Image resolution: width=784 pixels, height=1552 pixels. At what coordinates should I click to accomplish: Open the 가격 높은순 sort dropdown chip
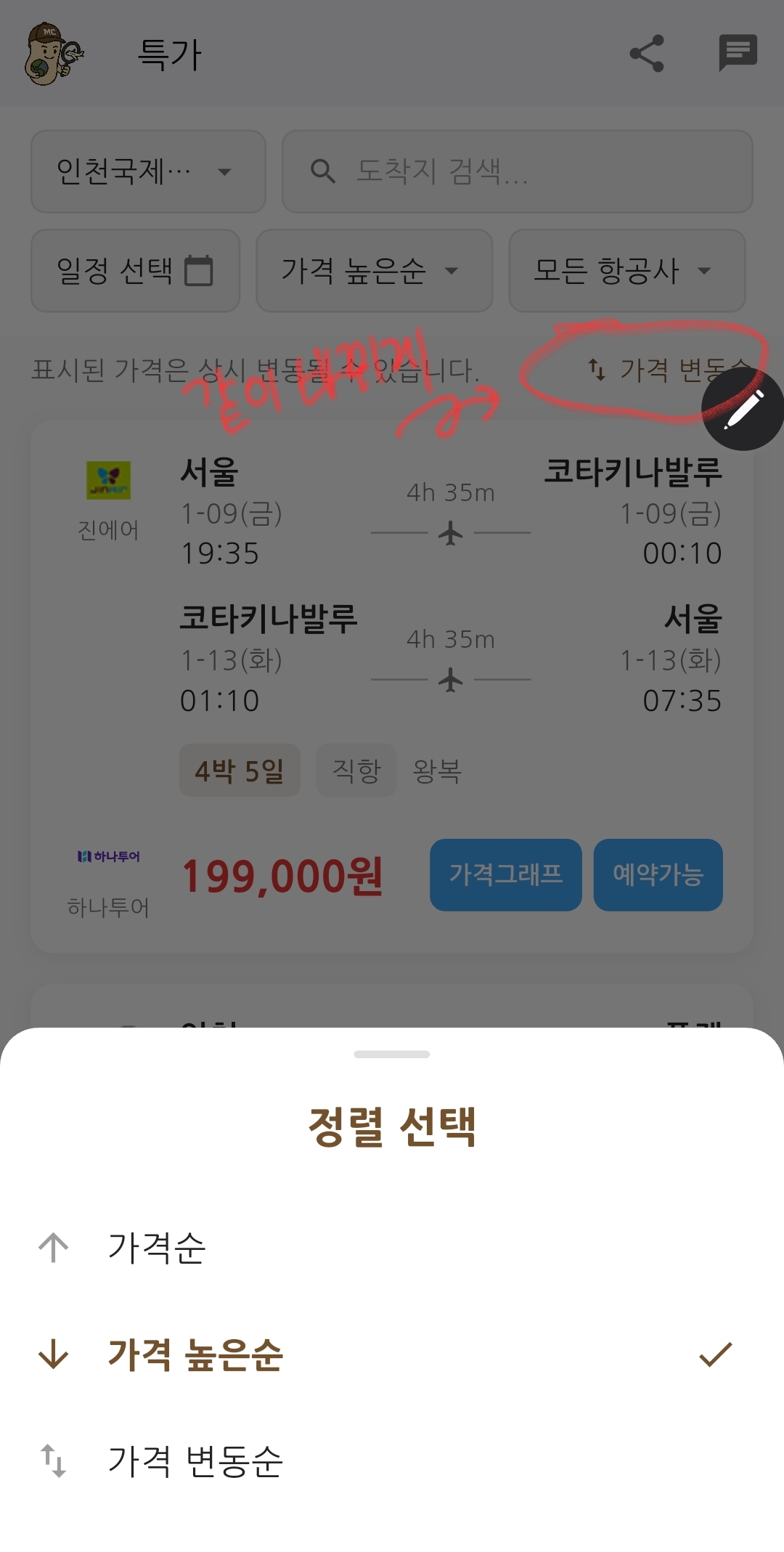374,271
